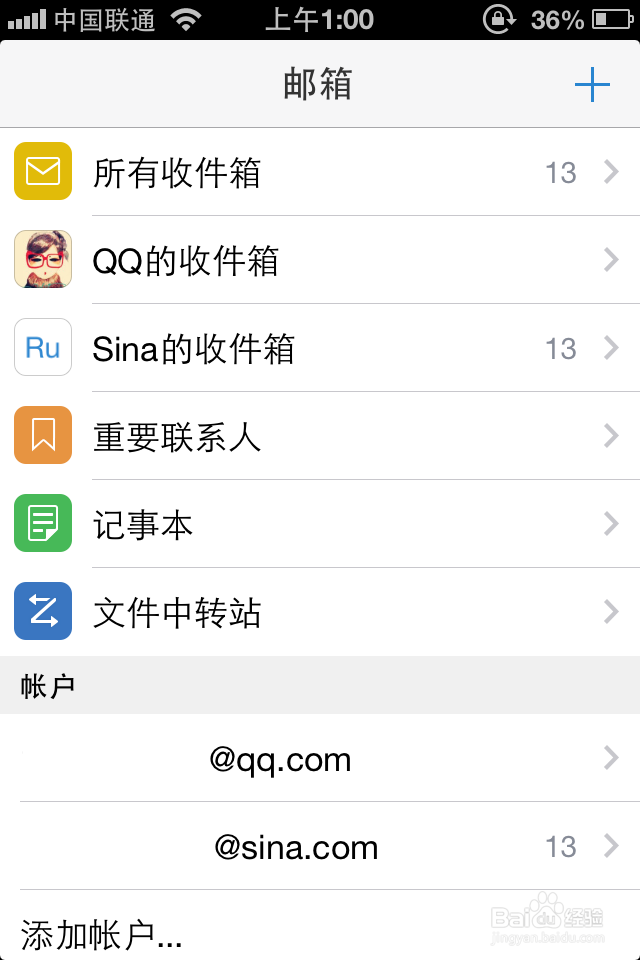Viewport: 640px width, 960px height.
Task: Tap 添加帐户 to add an account
Action: pos(101,935)
